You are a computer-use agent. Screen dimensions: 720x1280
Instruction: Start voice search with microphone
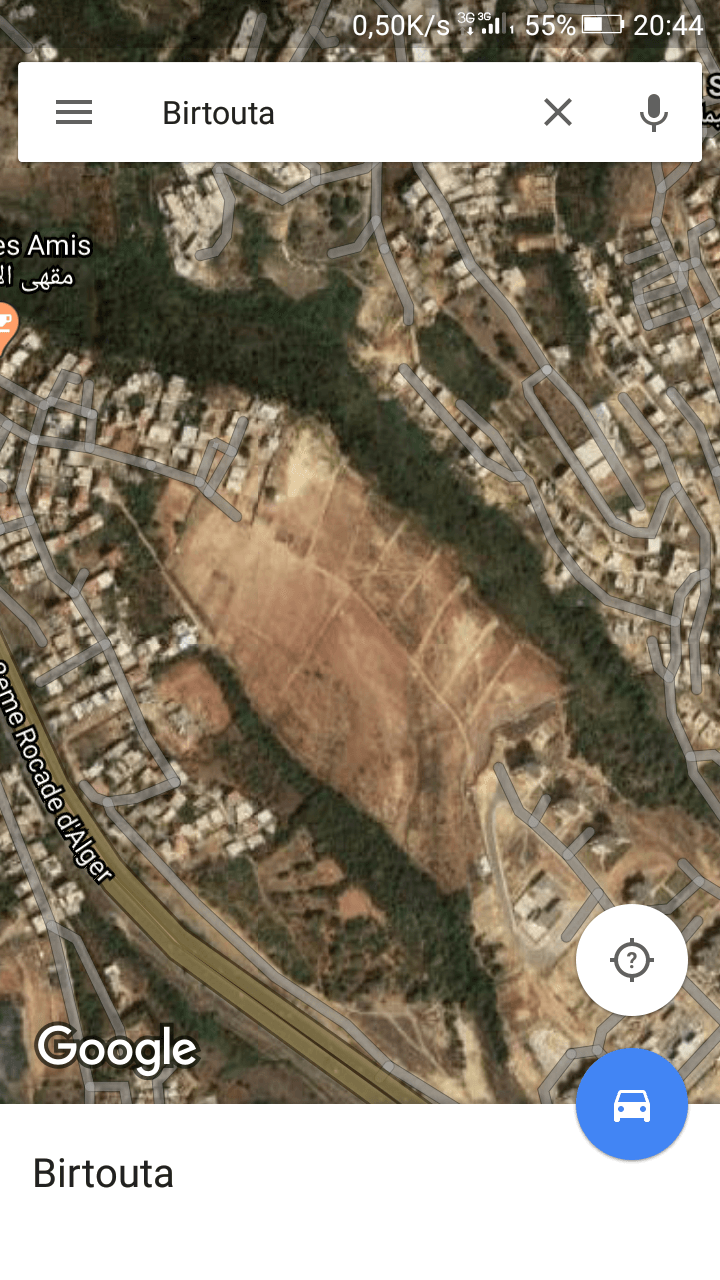pos(654,113)
